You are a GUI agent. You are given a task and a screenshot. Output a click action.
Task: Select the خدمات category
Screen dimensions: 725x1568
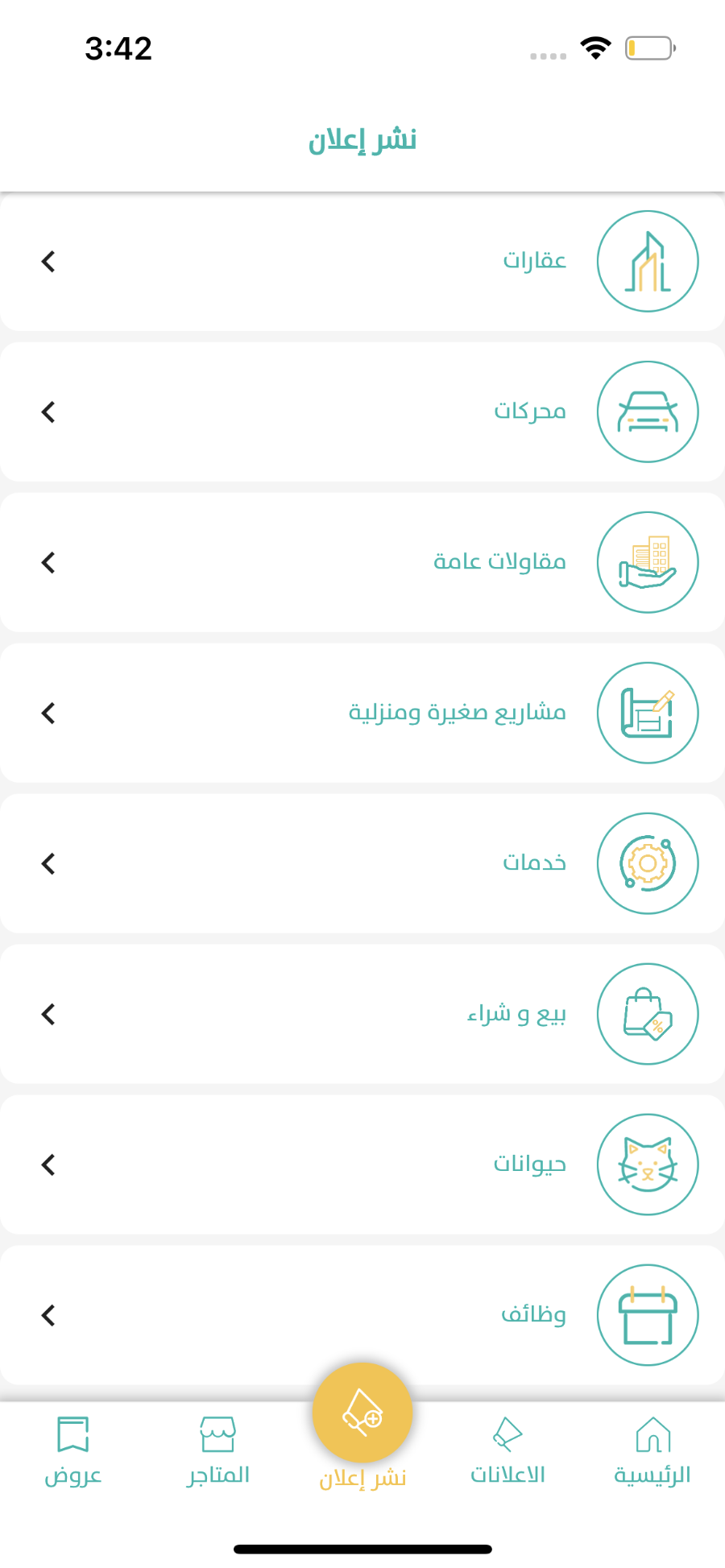click(362, 863)
